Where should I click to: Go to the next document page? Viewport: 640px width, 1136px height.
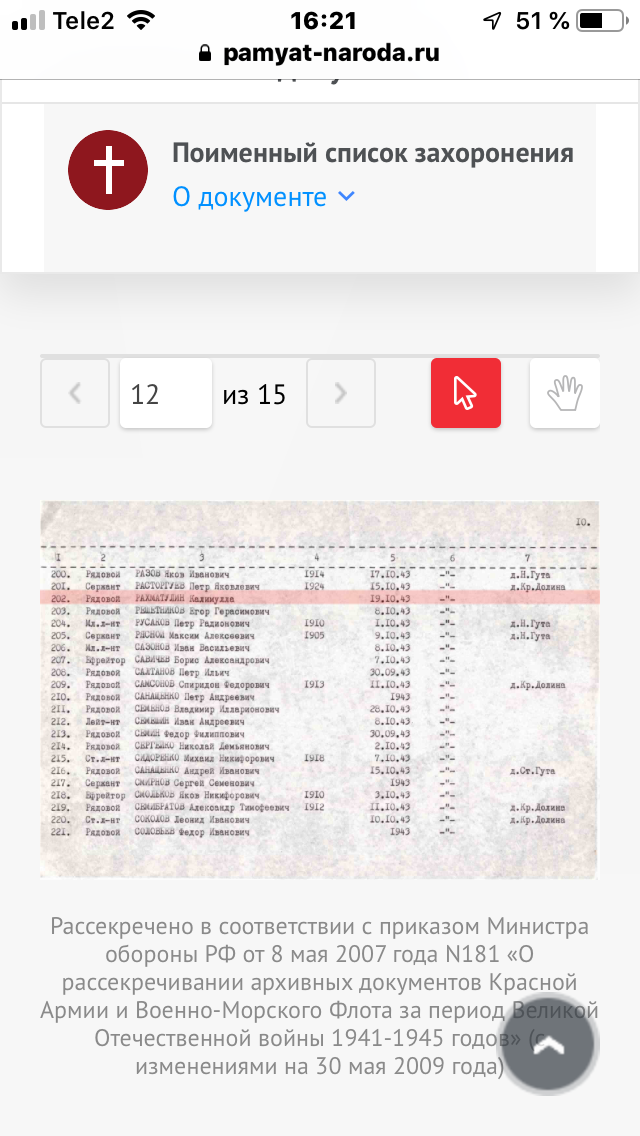click(341, 393)
